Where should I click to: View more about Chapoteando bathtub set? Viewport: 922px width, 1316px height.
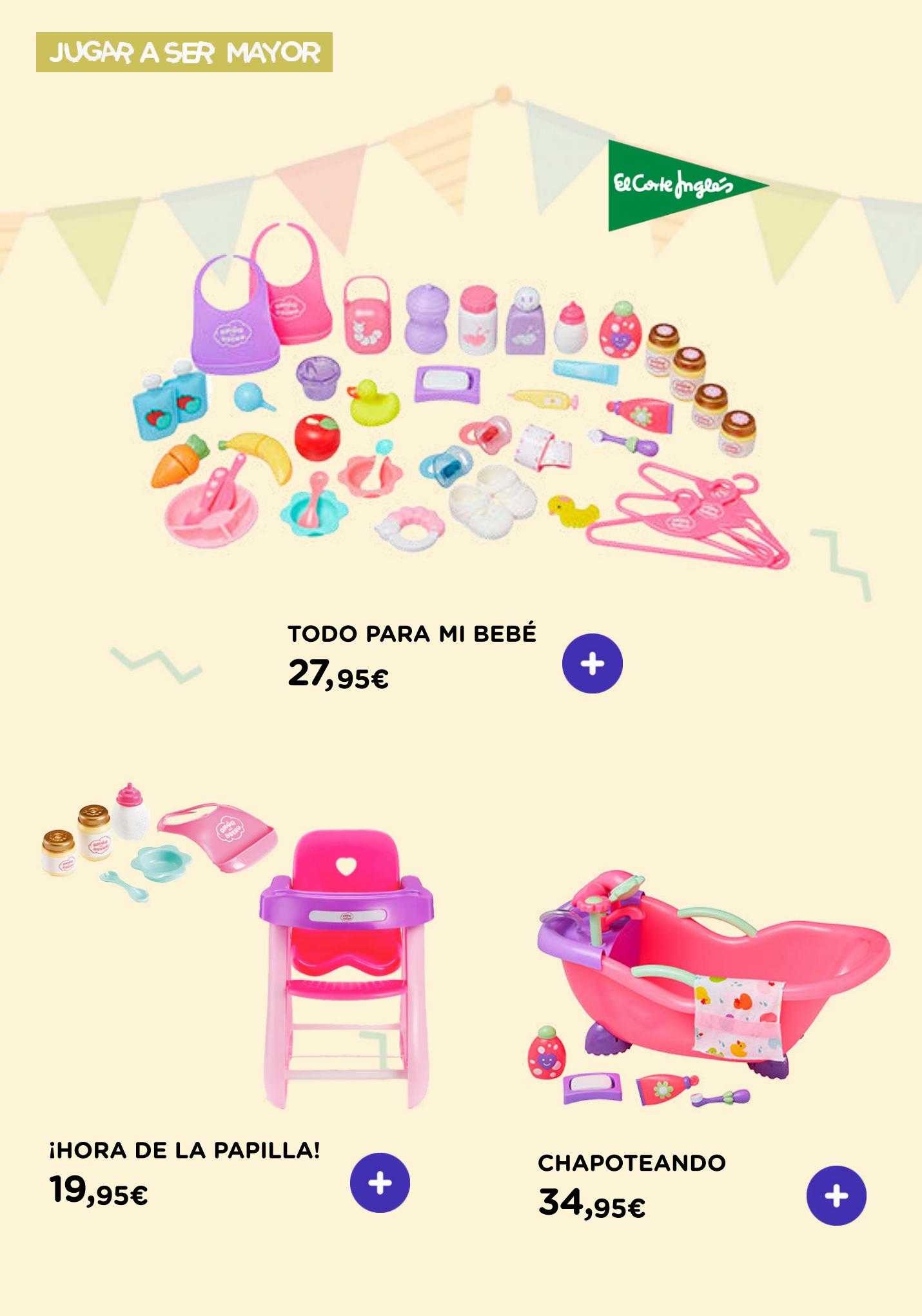click(x=836, y=1195)
